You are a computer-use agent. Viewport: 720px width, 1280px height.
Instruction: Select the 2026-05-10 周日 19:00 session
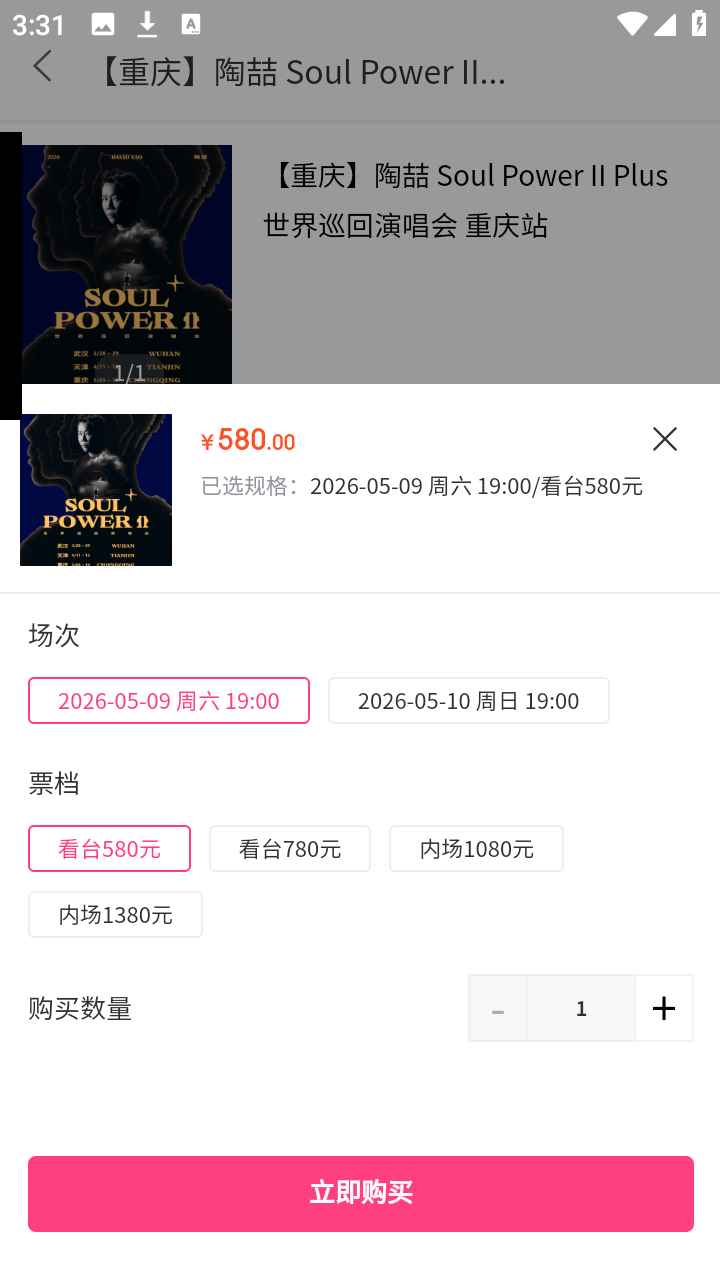point(468,700)
